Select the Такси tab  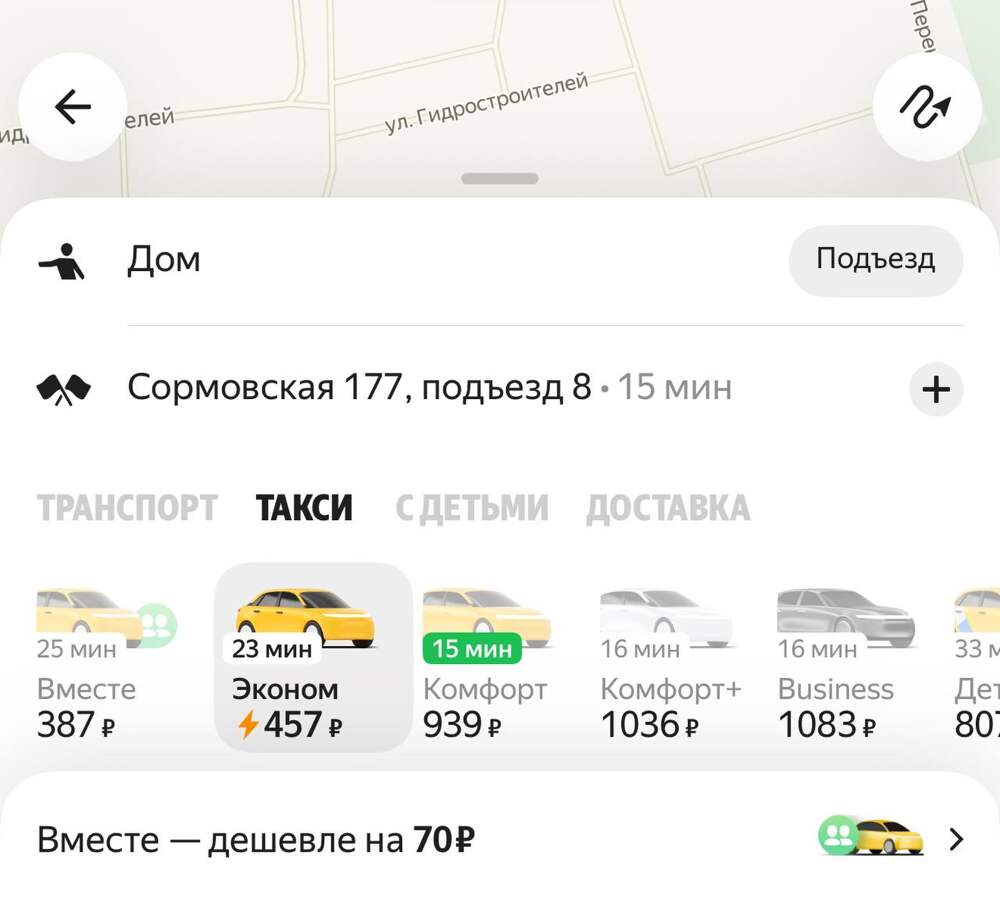point(304,508)
